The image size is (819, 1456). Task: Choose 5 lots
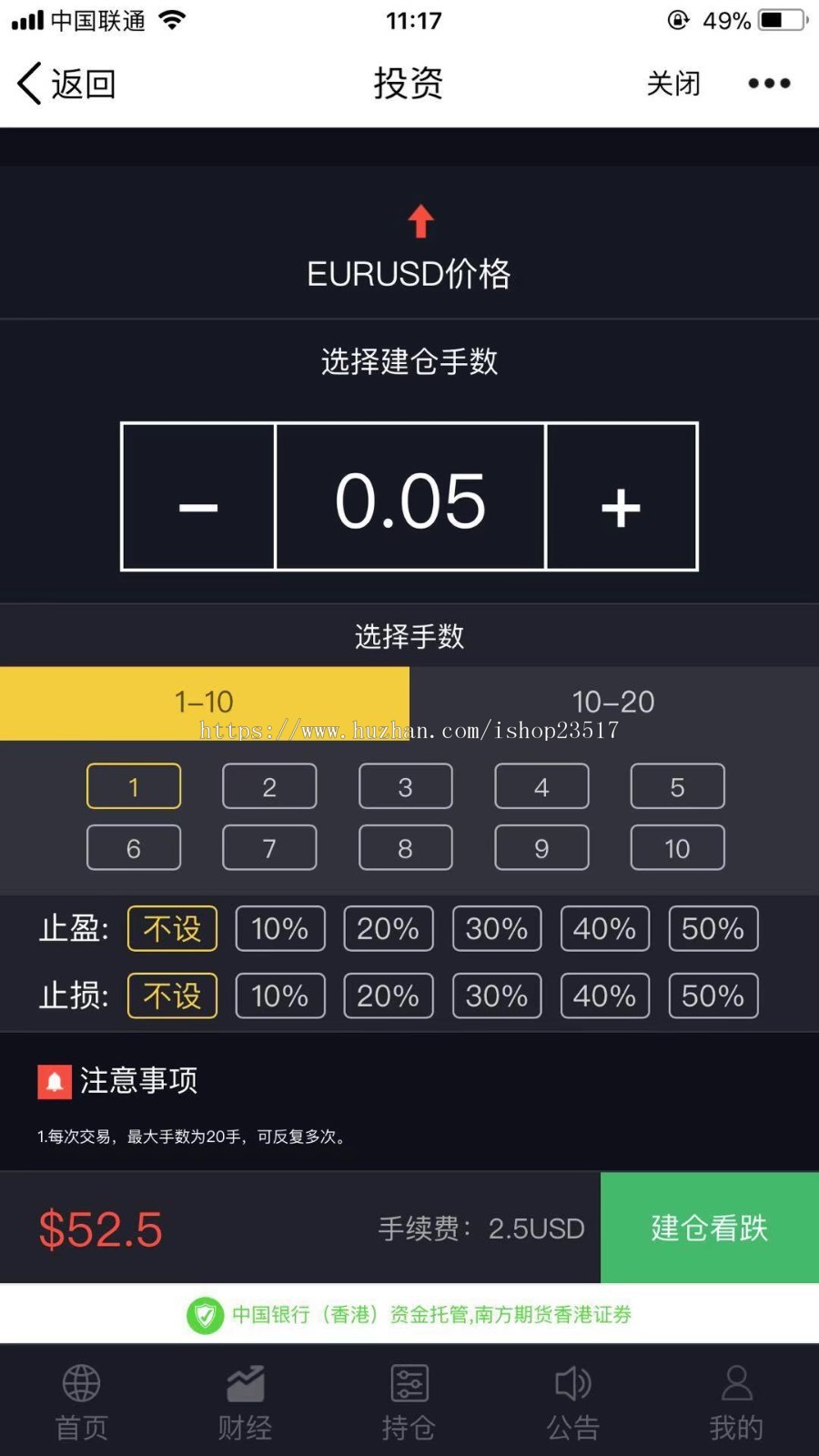(x=677, y=787)
